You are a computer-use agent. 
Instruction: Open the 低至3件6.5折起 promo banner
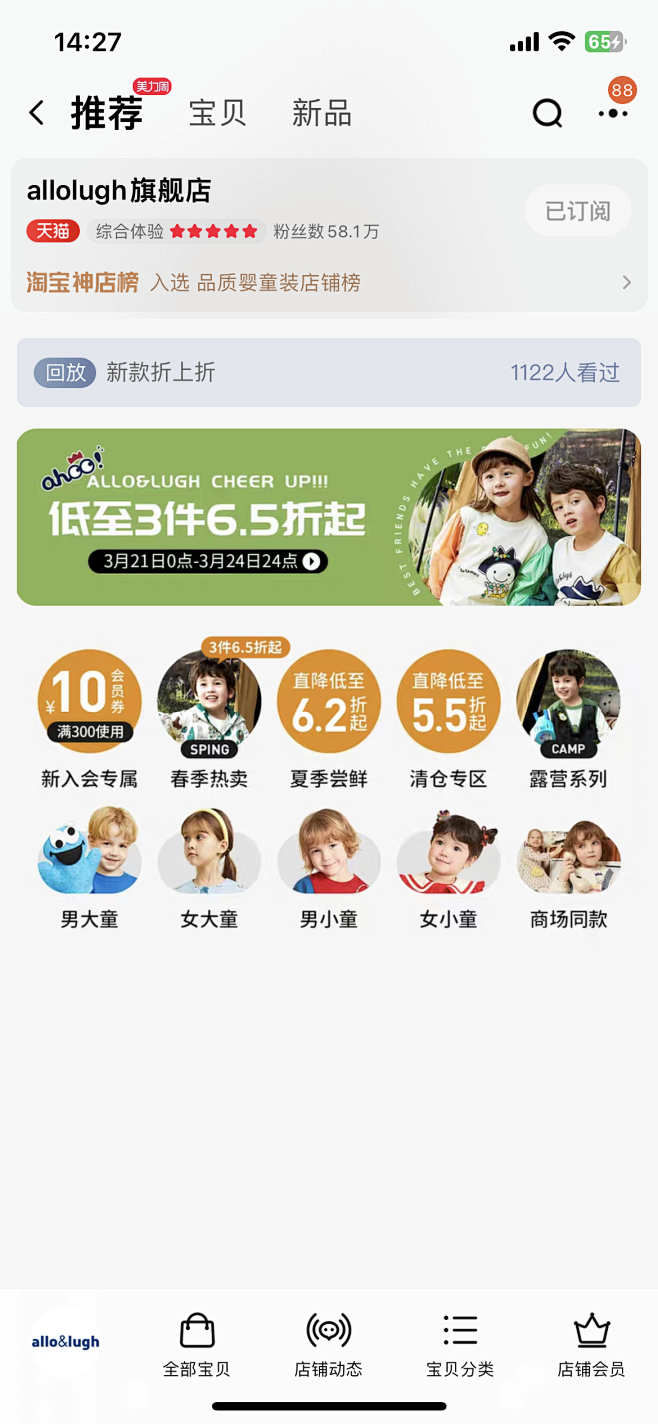point(328,517)
